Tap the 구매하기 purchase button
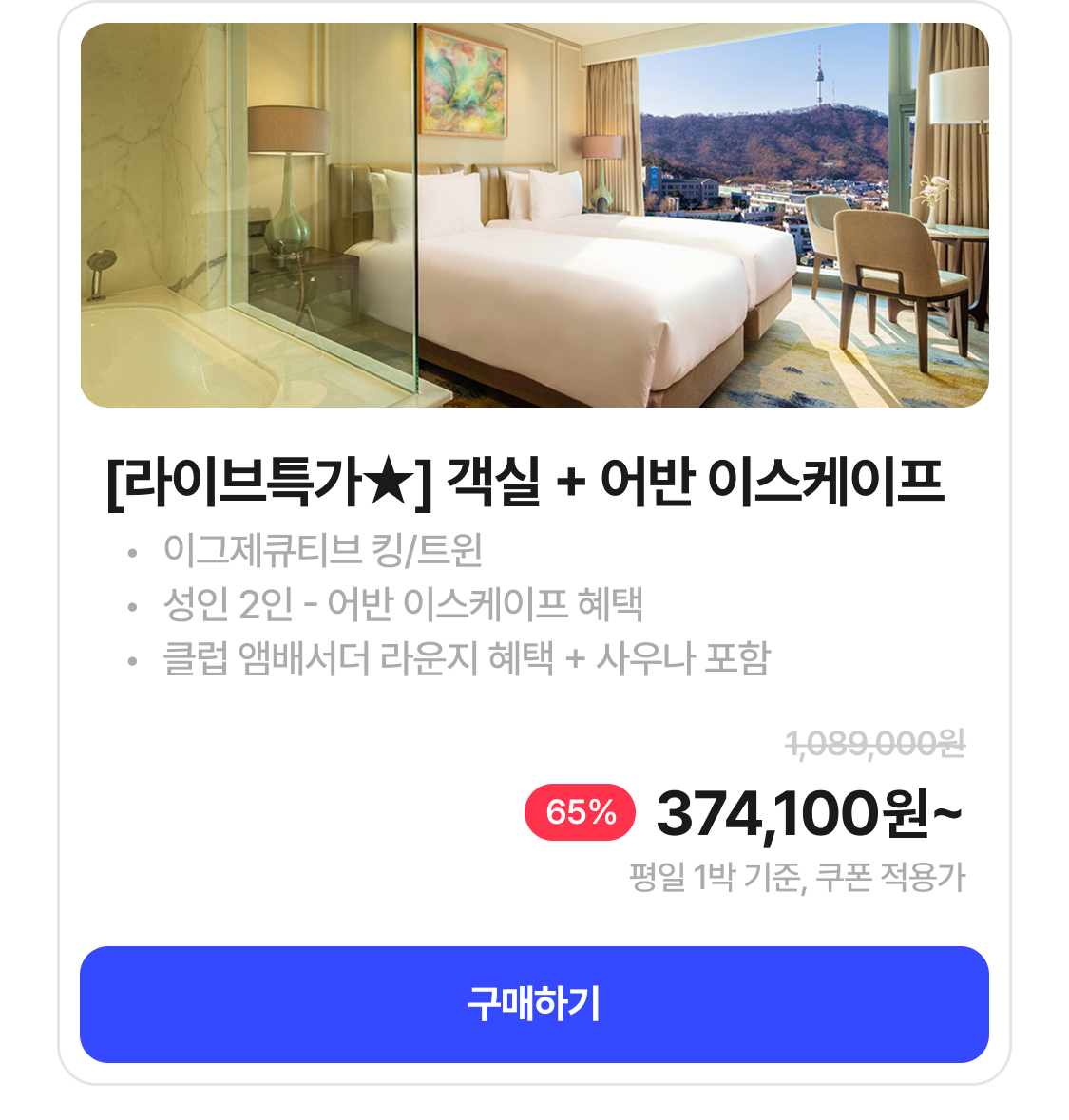Screen dimensions: 1069x1120 tap(534, 1004)
